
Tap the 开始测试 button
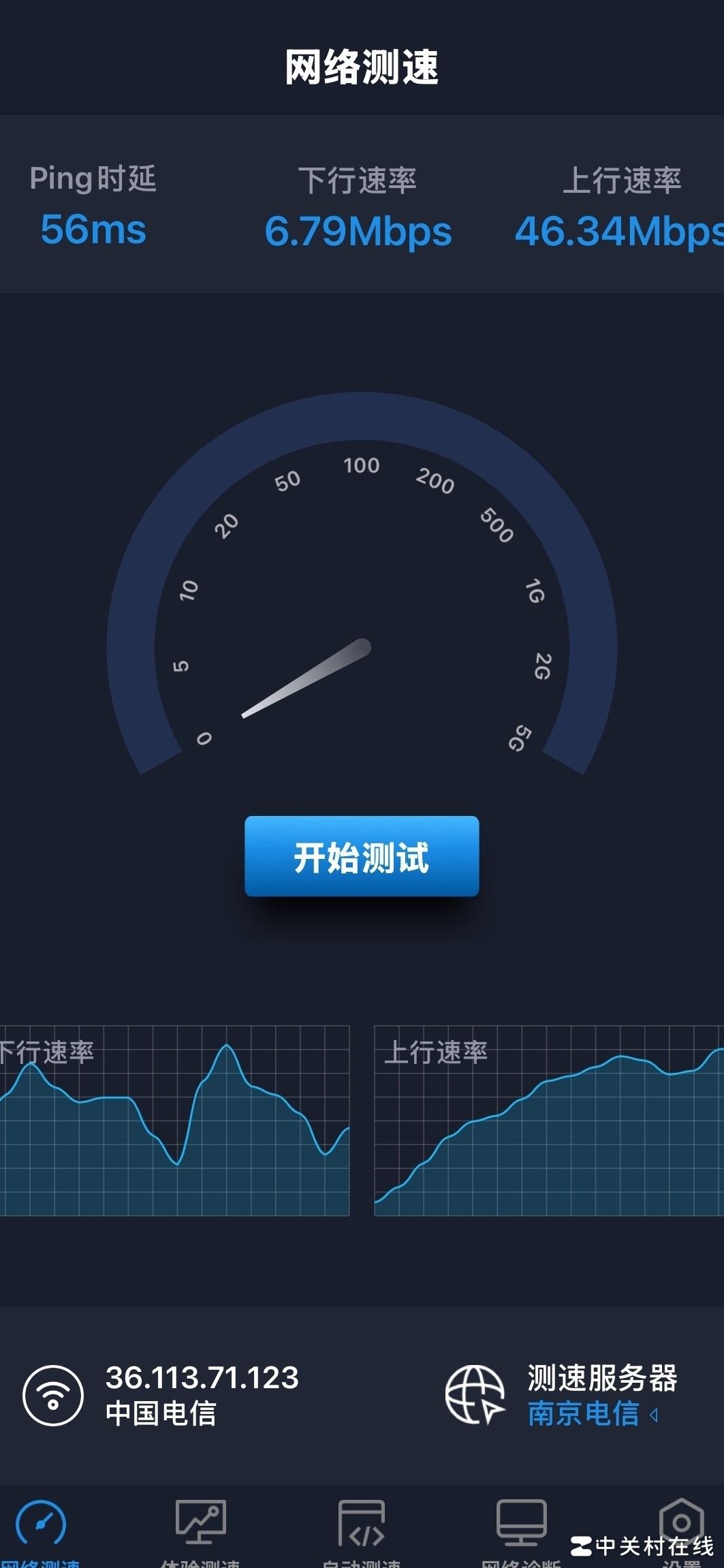click(x=362, y=856)
